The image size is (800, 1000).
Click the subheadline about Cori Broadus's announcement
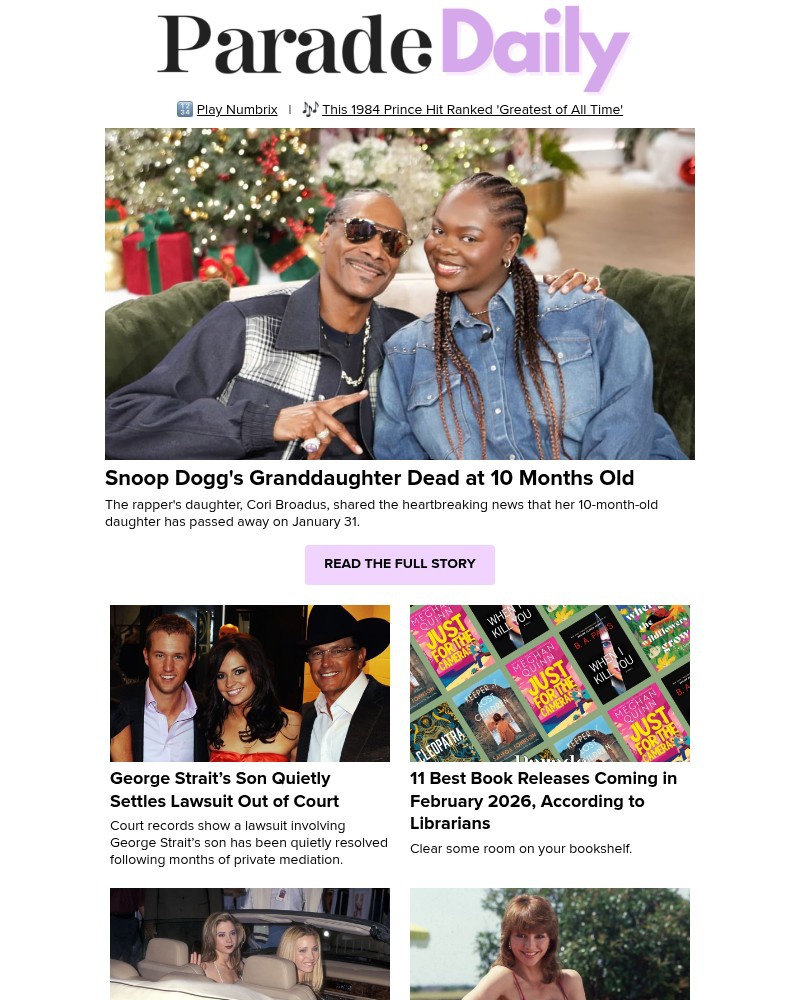(x=382, y=513)
